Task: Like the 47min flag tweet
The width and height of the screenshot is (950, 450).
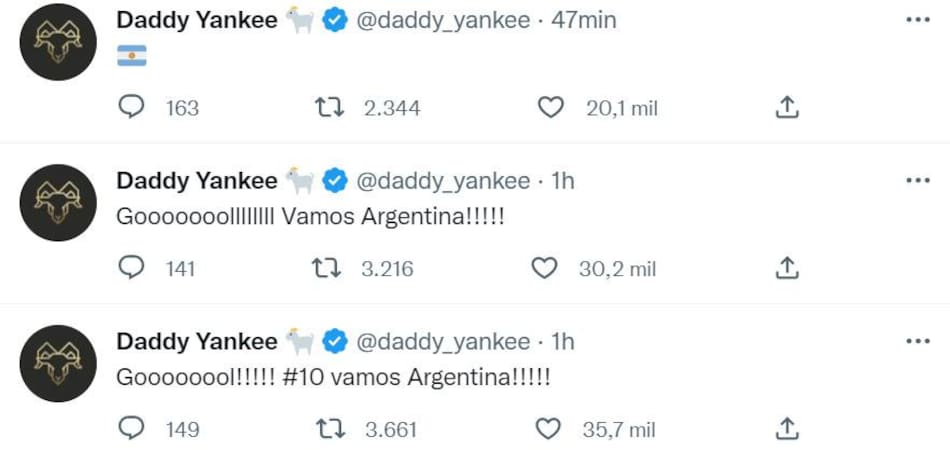Action: (550, 108)
